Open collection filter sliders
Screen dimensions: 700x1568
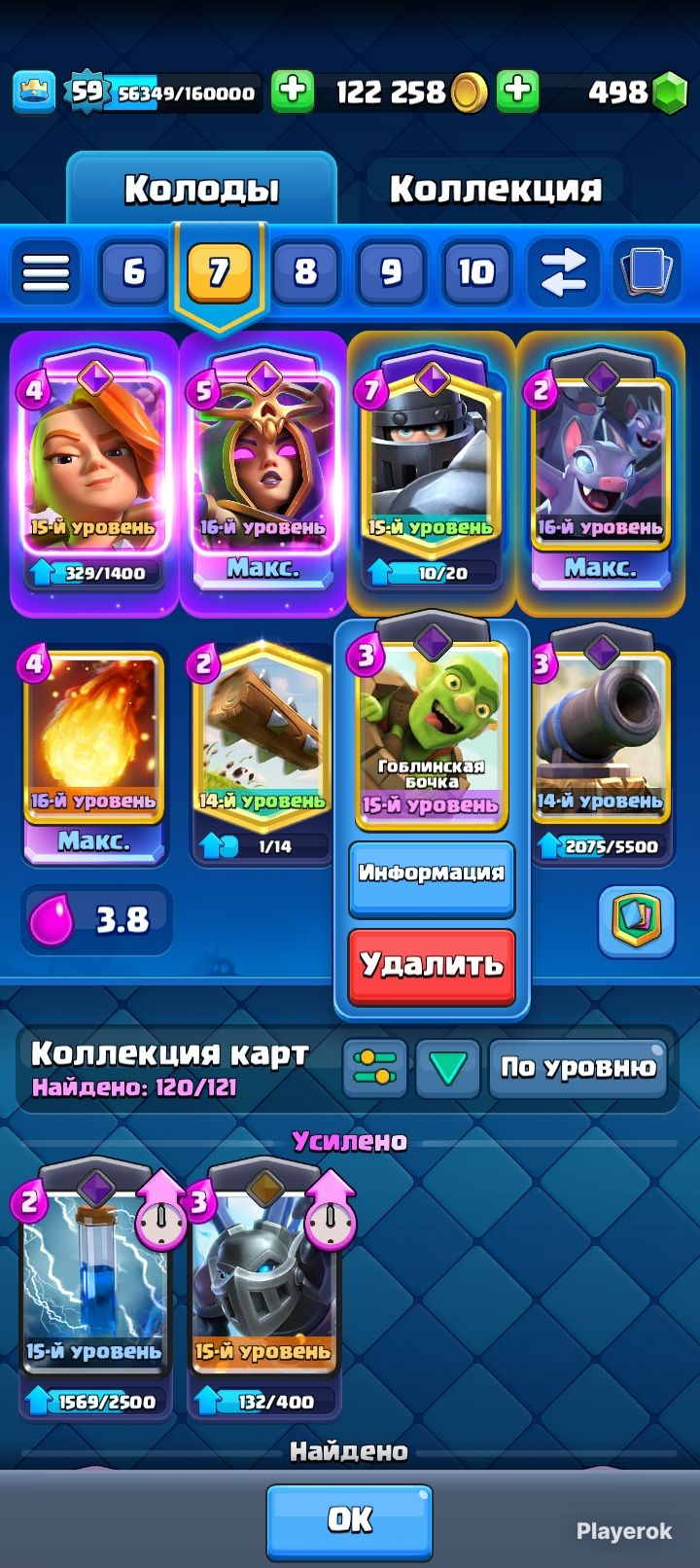pyautogui.click(x=374, y=1068)
